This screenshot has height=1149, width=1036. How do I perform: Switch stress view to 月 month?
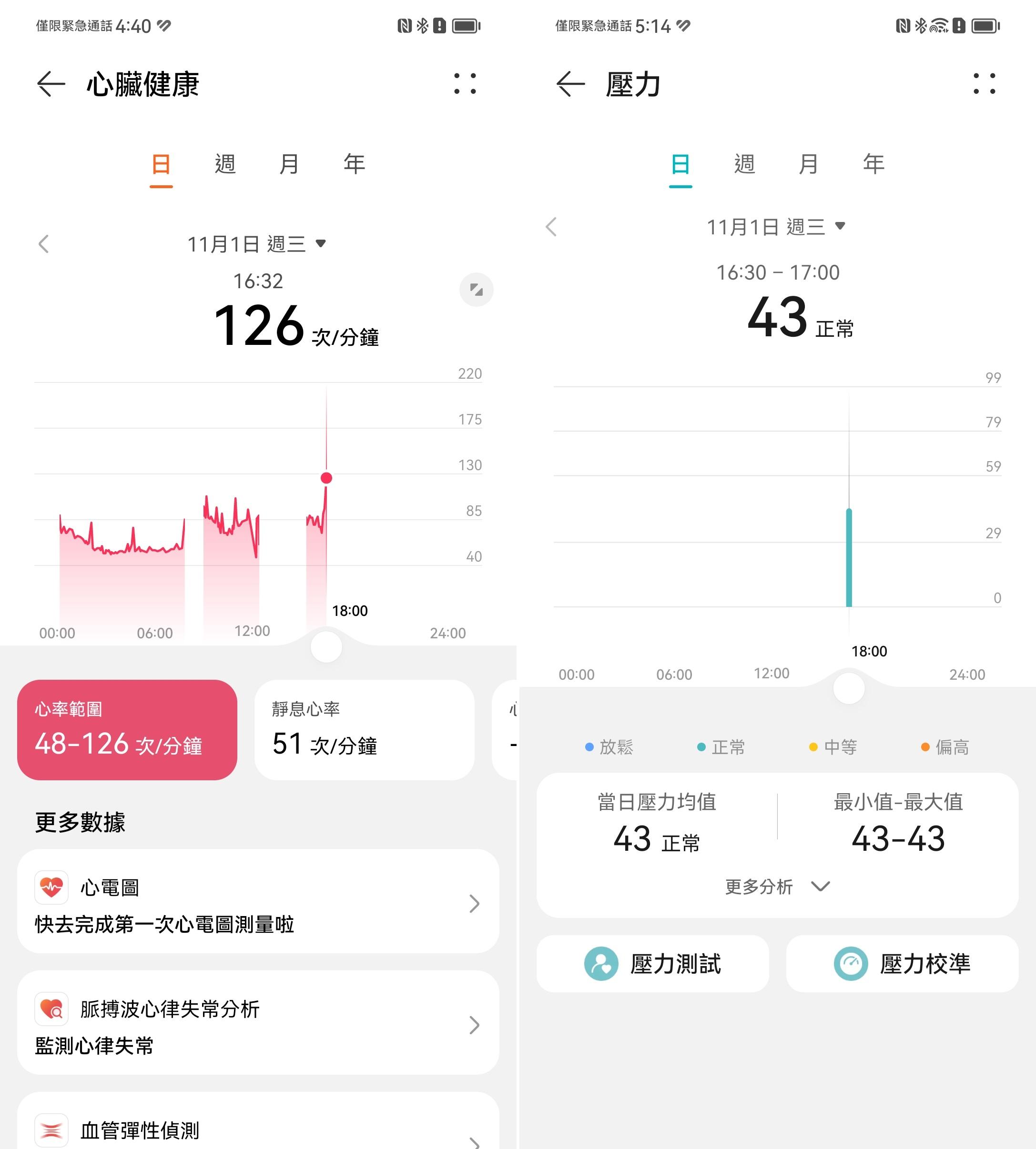[809, 164]
